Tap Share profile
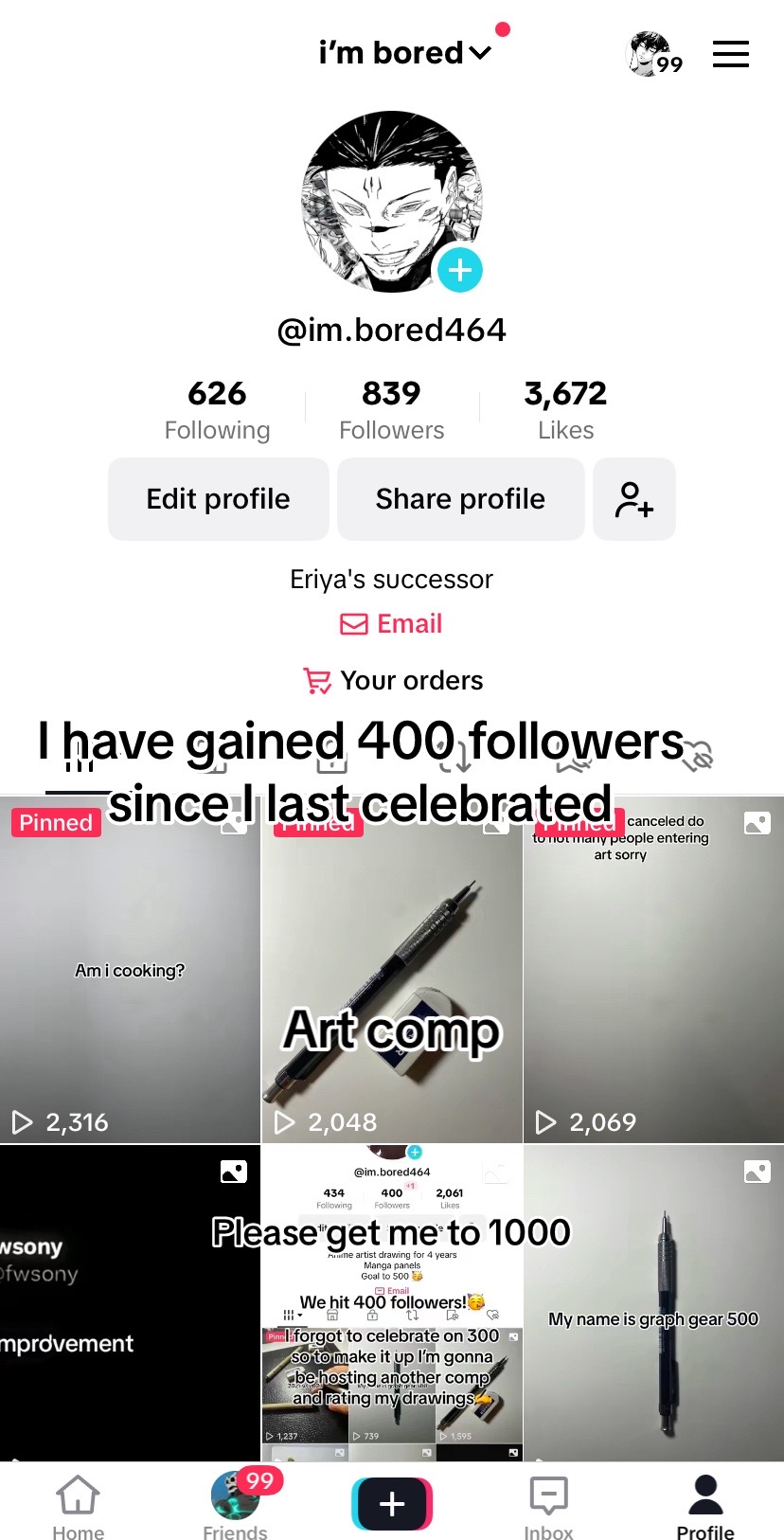 460,499
